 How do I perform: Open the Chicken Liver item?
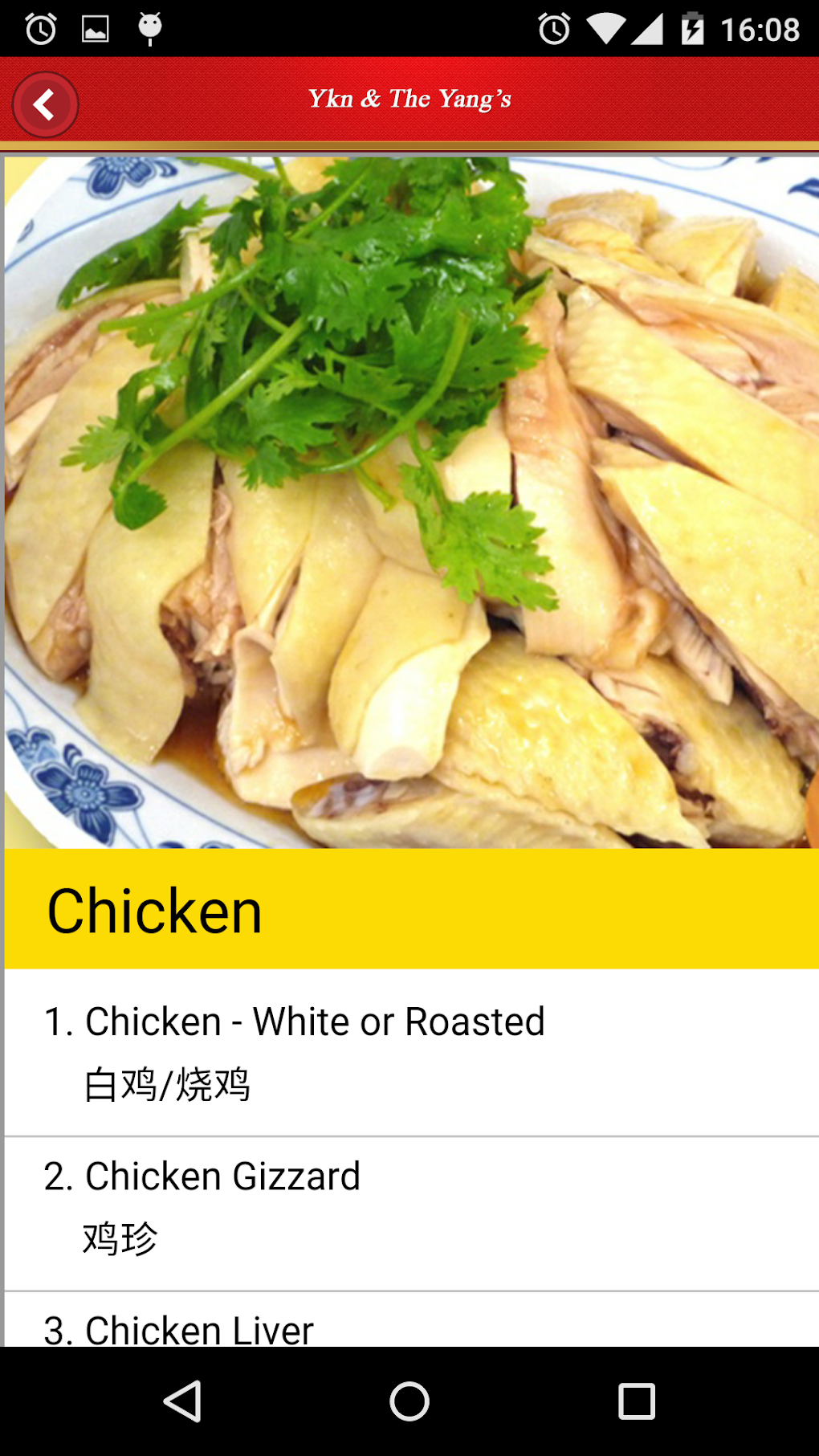411,1319
